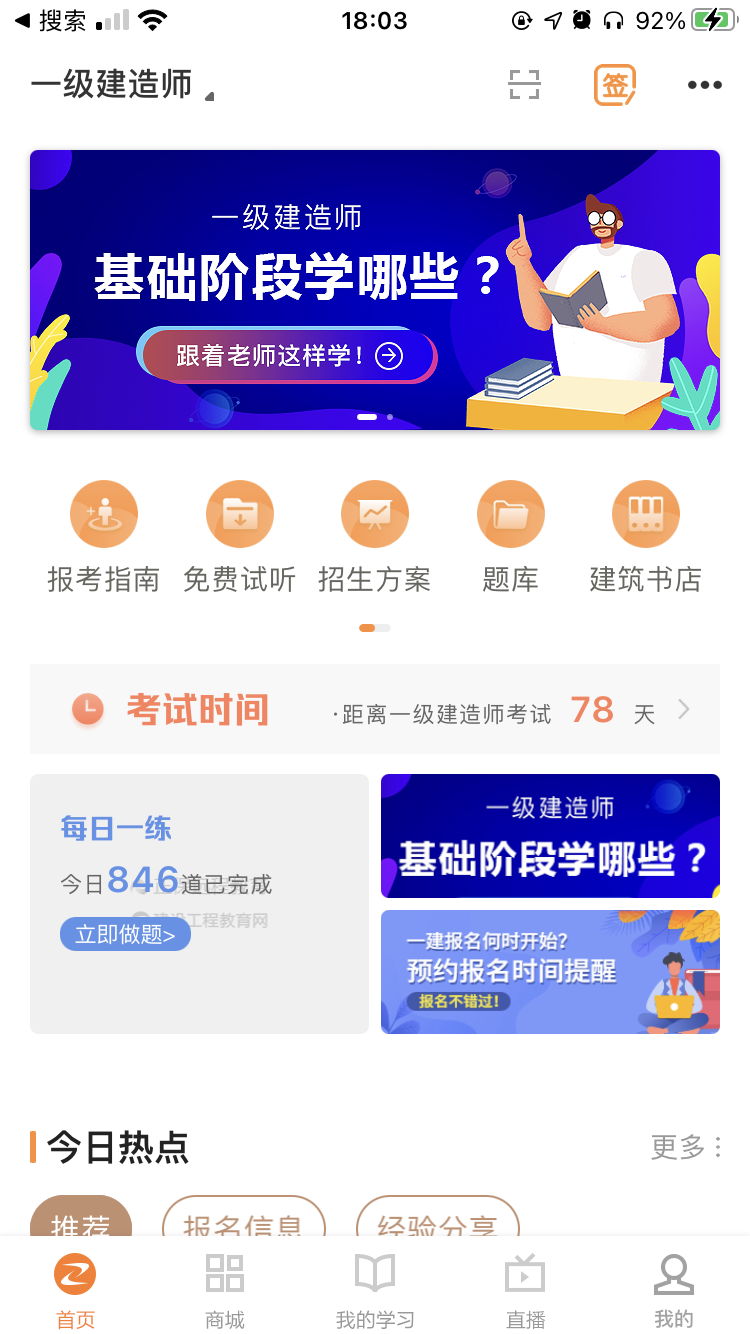Open the 一级建造师 course dropdown
750x1334 pixels.
pyautogui.click(x=122, y=86)
